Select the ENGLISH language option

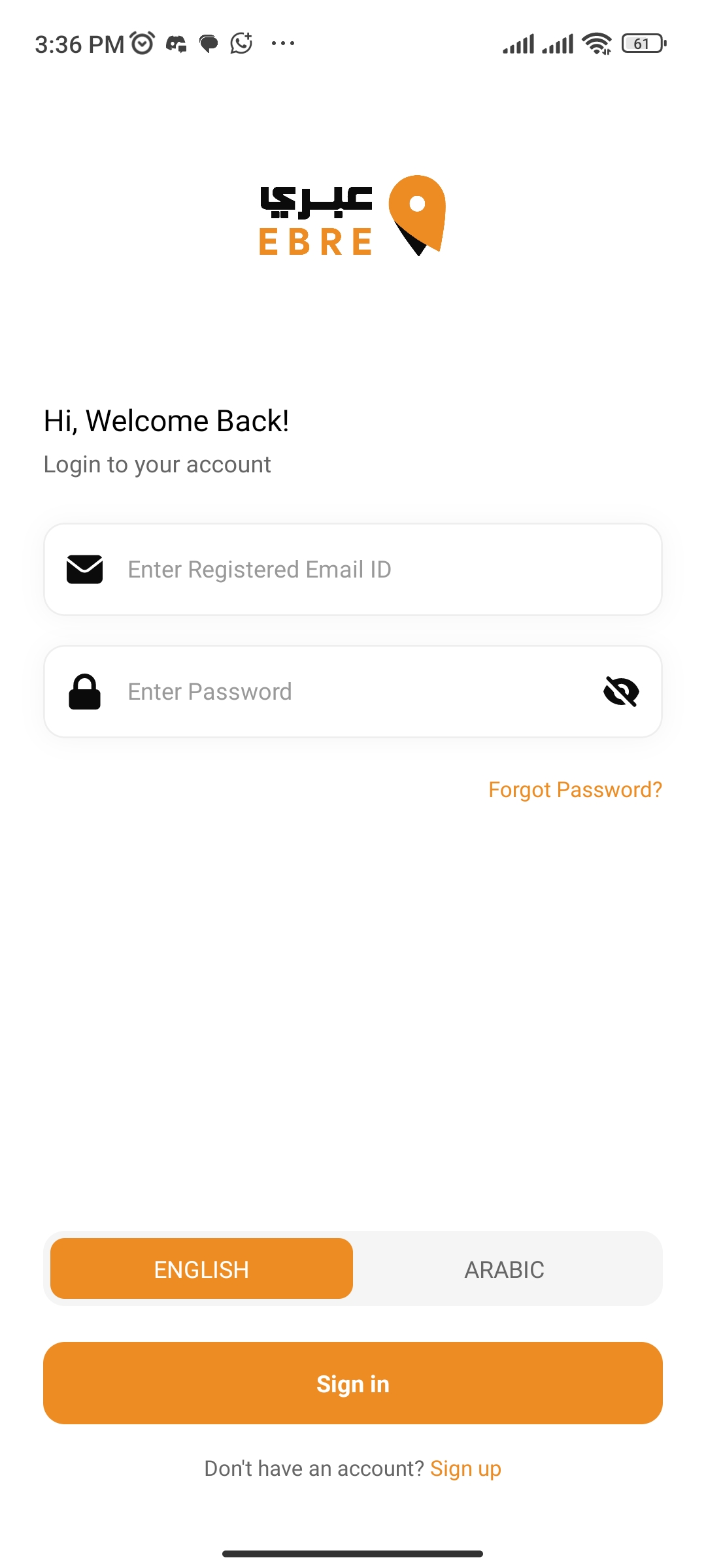[x=201, y=1269]
